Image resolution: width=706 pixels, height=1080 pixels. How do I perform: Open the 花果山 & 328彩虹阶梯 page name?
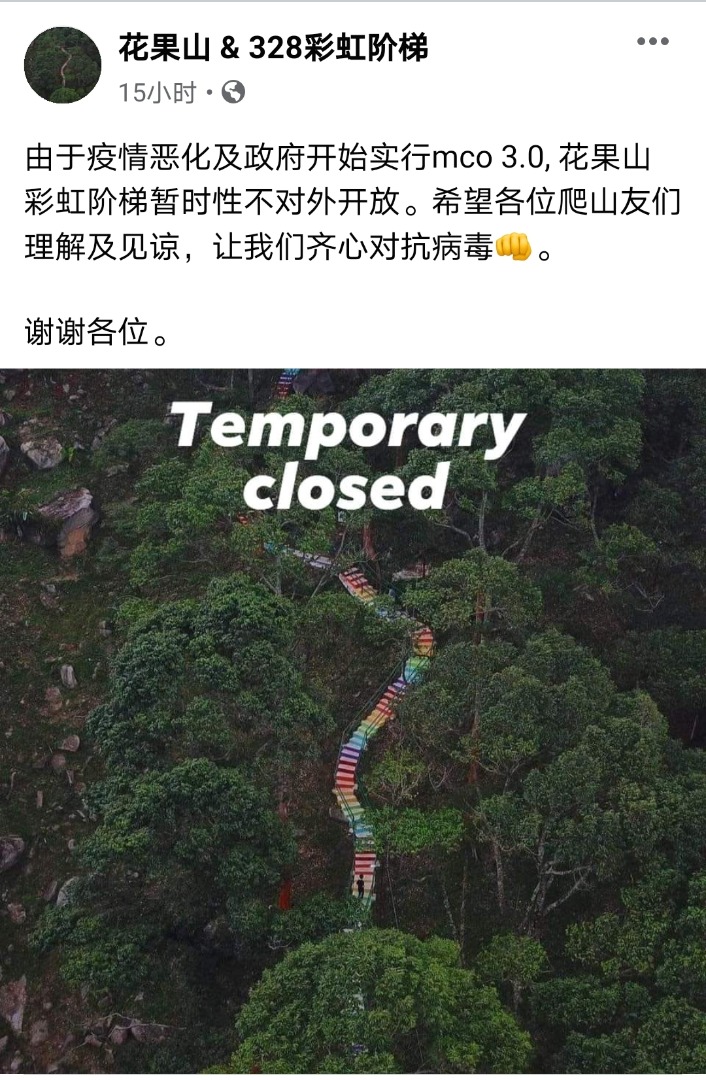coord(273,46)
